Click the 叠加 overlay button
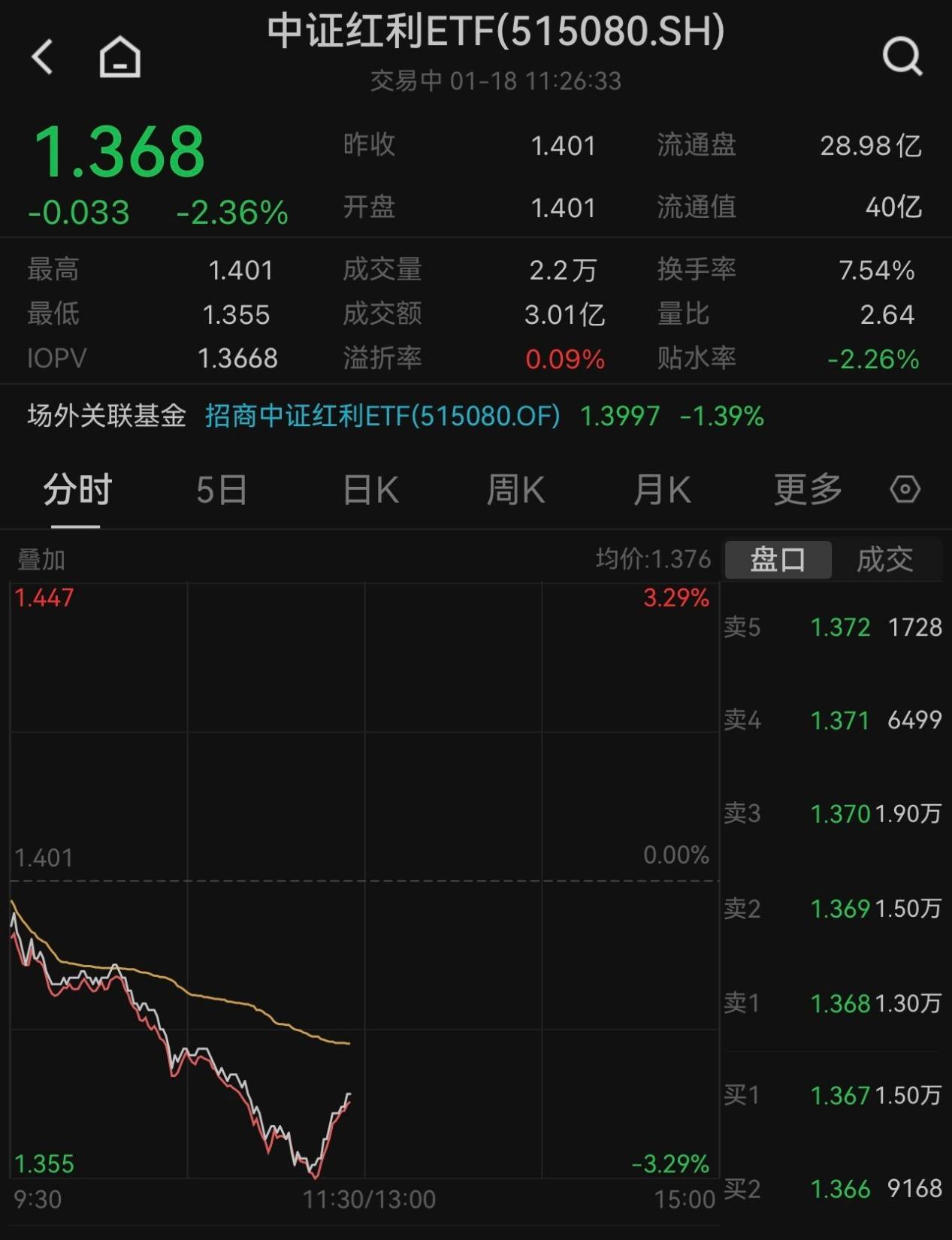Viewport: 952px width, 1240px height. (40, 558)
